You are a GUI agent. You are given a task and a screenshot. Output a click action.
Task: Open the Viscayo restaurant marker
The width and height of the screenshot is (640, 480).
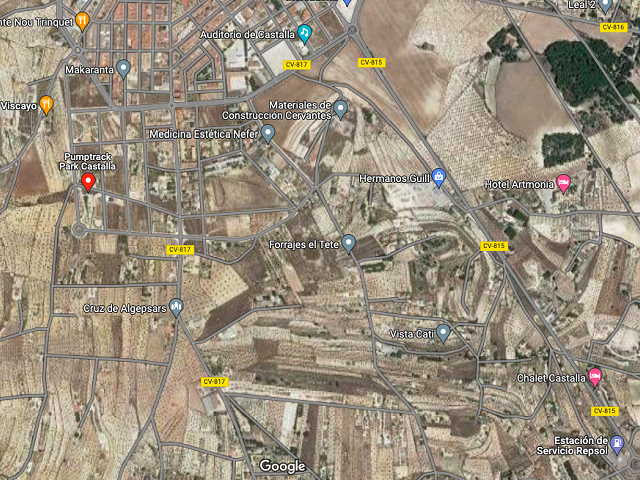coord(46,104)
